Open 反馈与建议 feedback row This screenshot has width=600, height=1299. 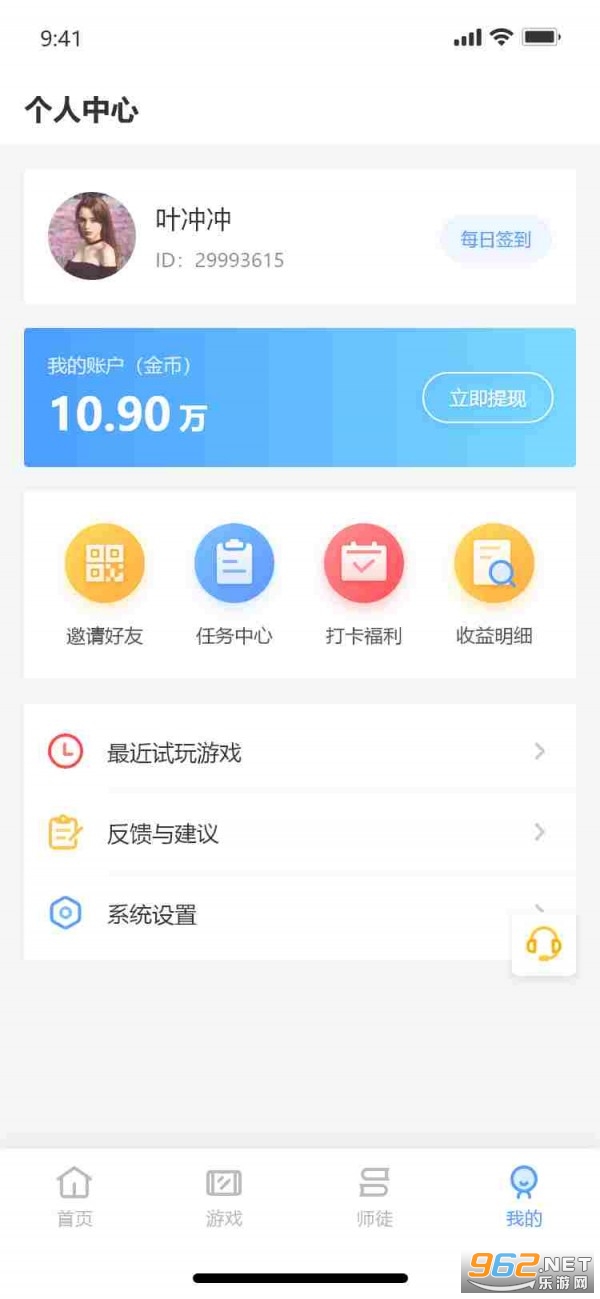[300, 833]
